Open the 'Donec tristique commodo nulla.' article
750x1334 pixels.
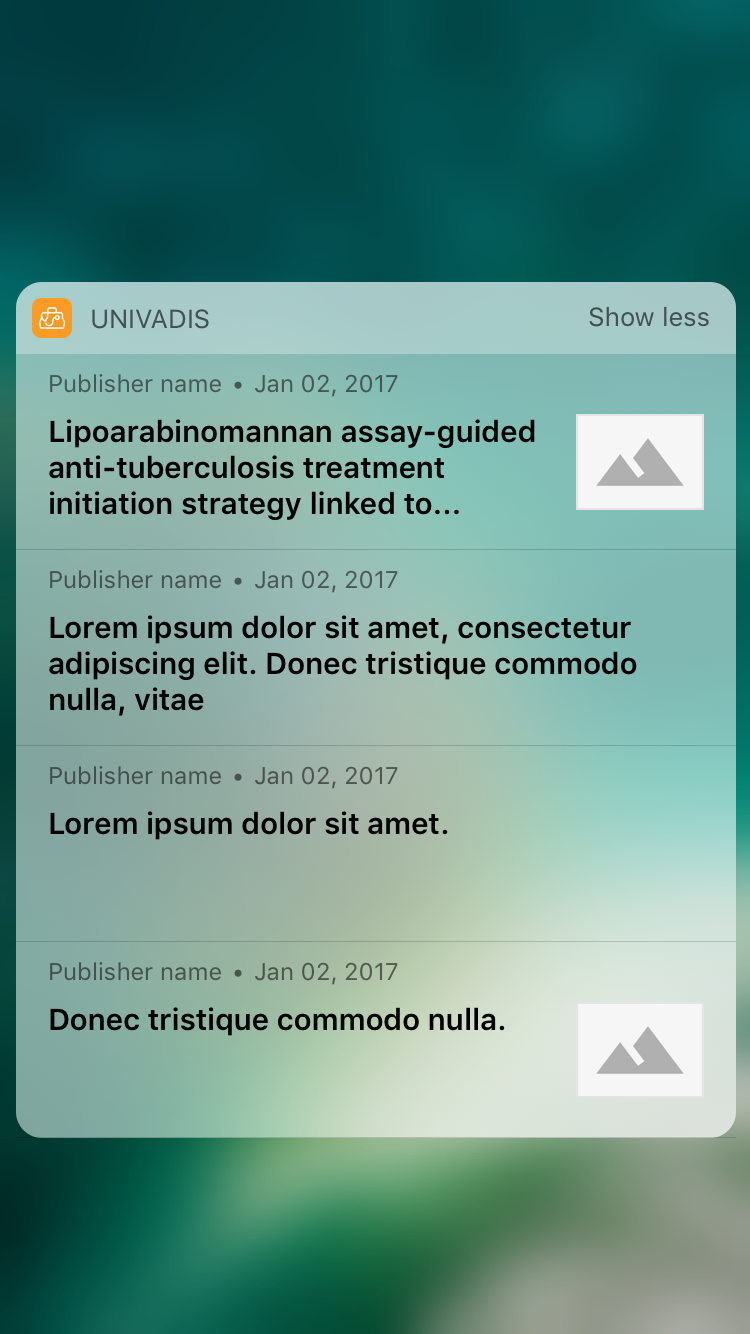click(x=376, y=1039)
